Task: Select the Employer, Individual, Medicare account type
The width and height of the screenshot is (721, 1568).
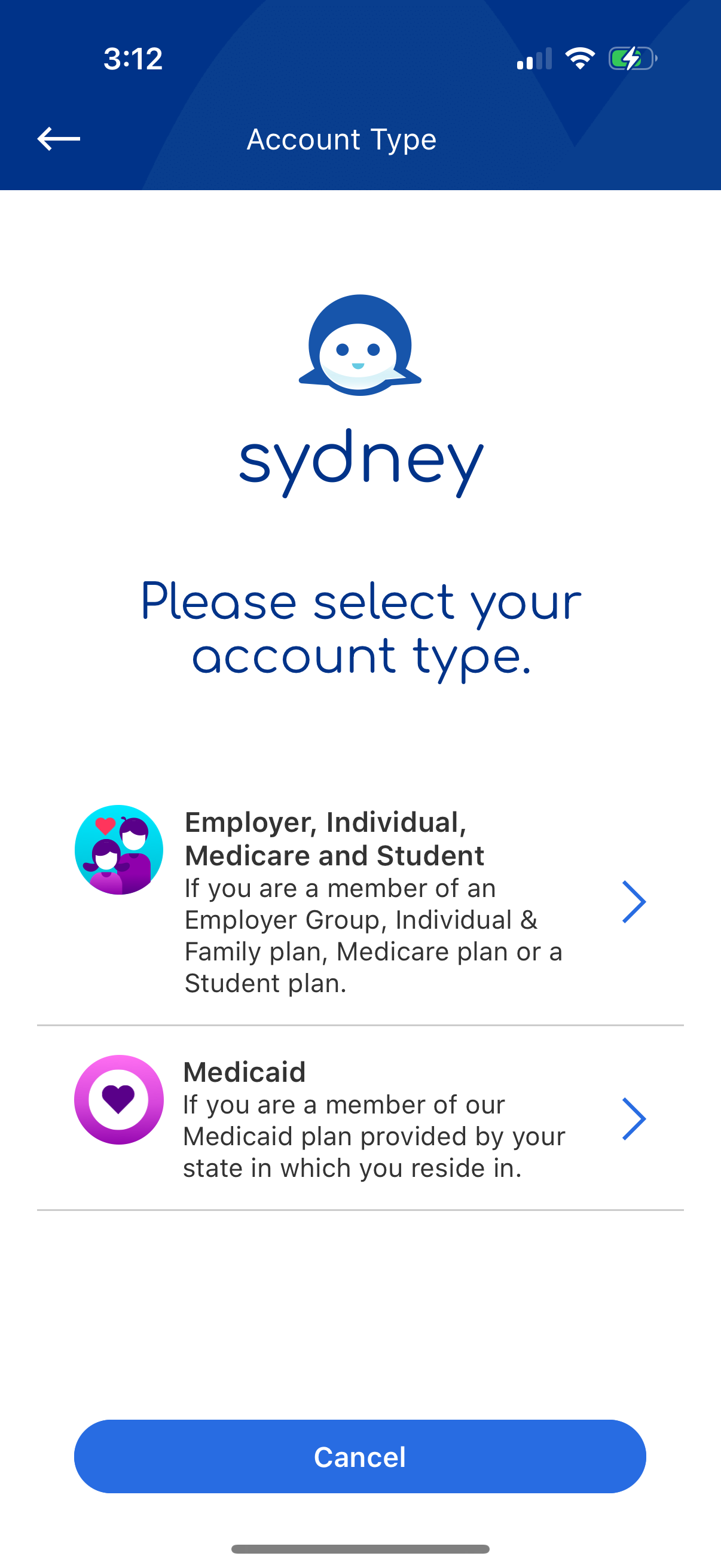Action: pyautogui.click(x=360, y=901)
